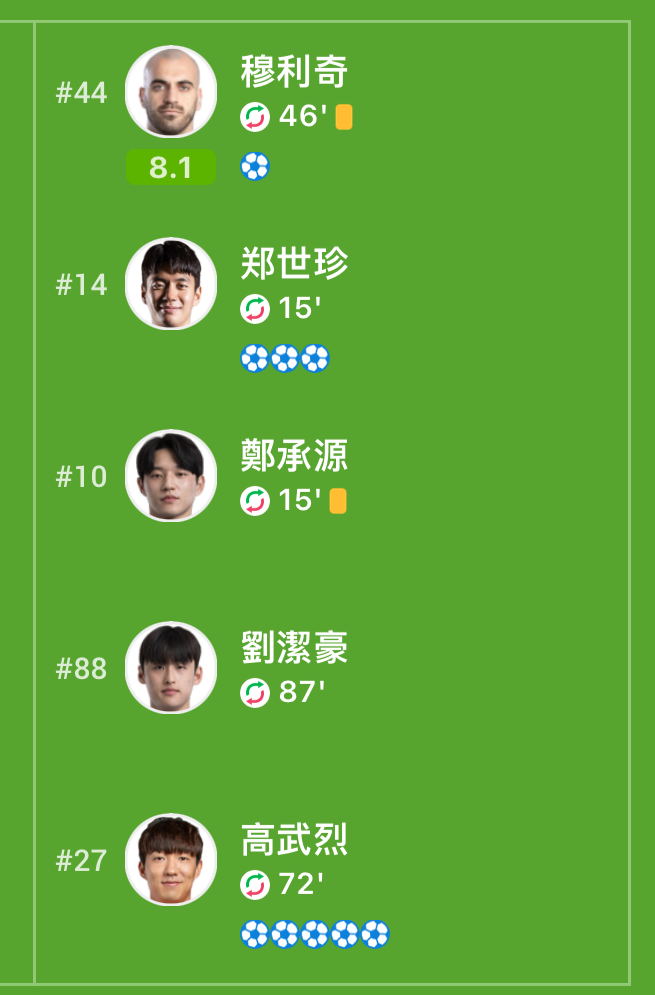Select player 劉潔豪 #88
The image size is (655, 995).
tap(171, 668)
